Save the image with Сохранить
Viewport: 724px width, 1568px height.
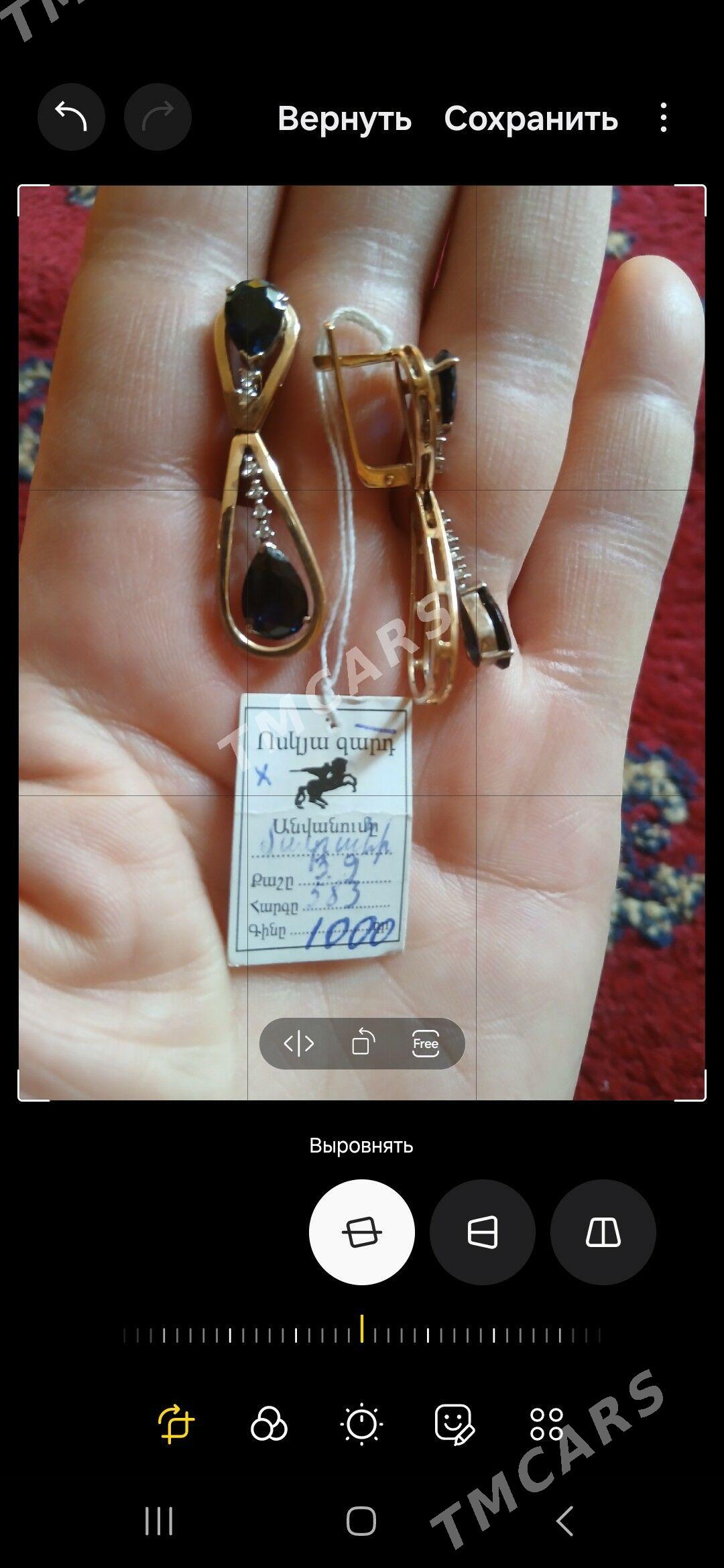531,118
